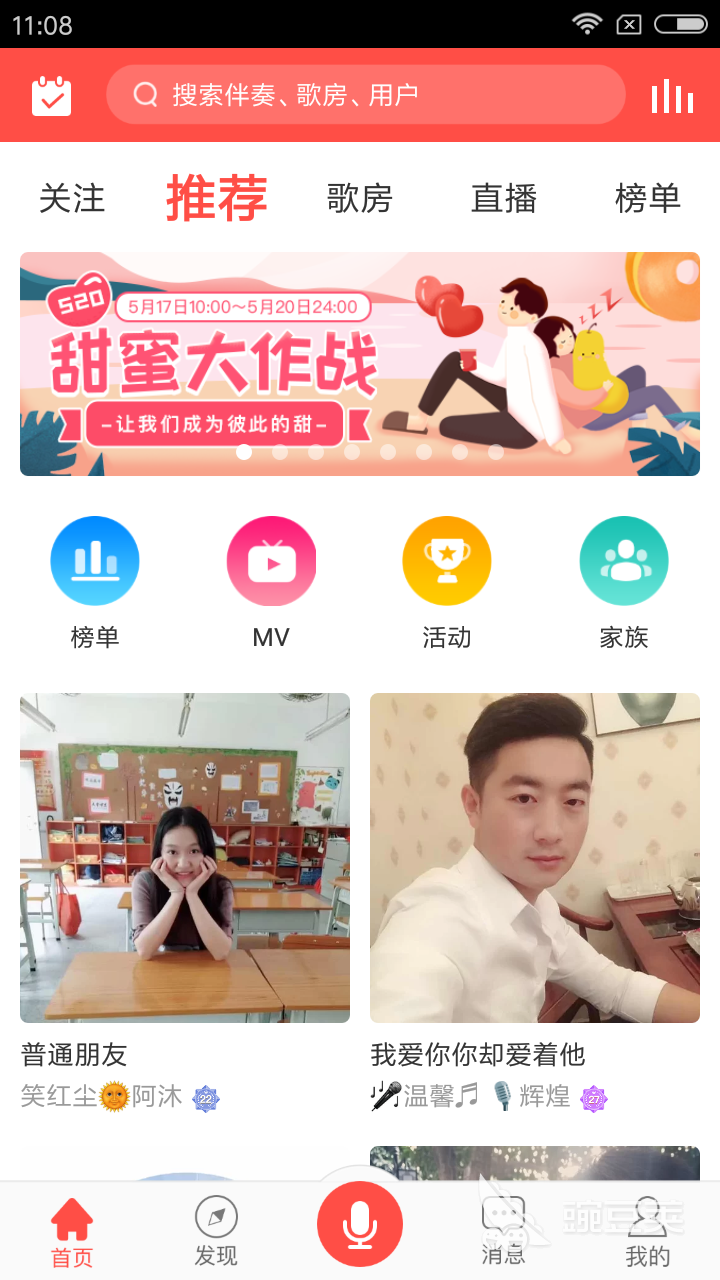Open the 直播 tab
Screen dimensions: 720x1280
(504, 198)
